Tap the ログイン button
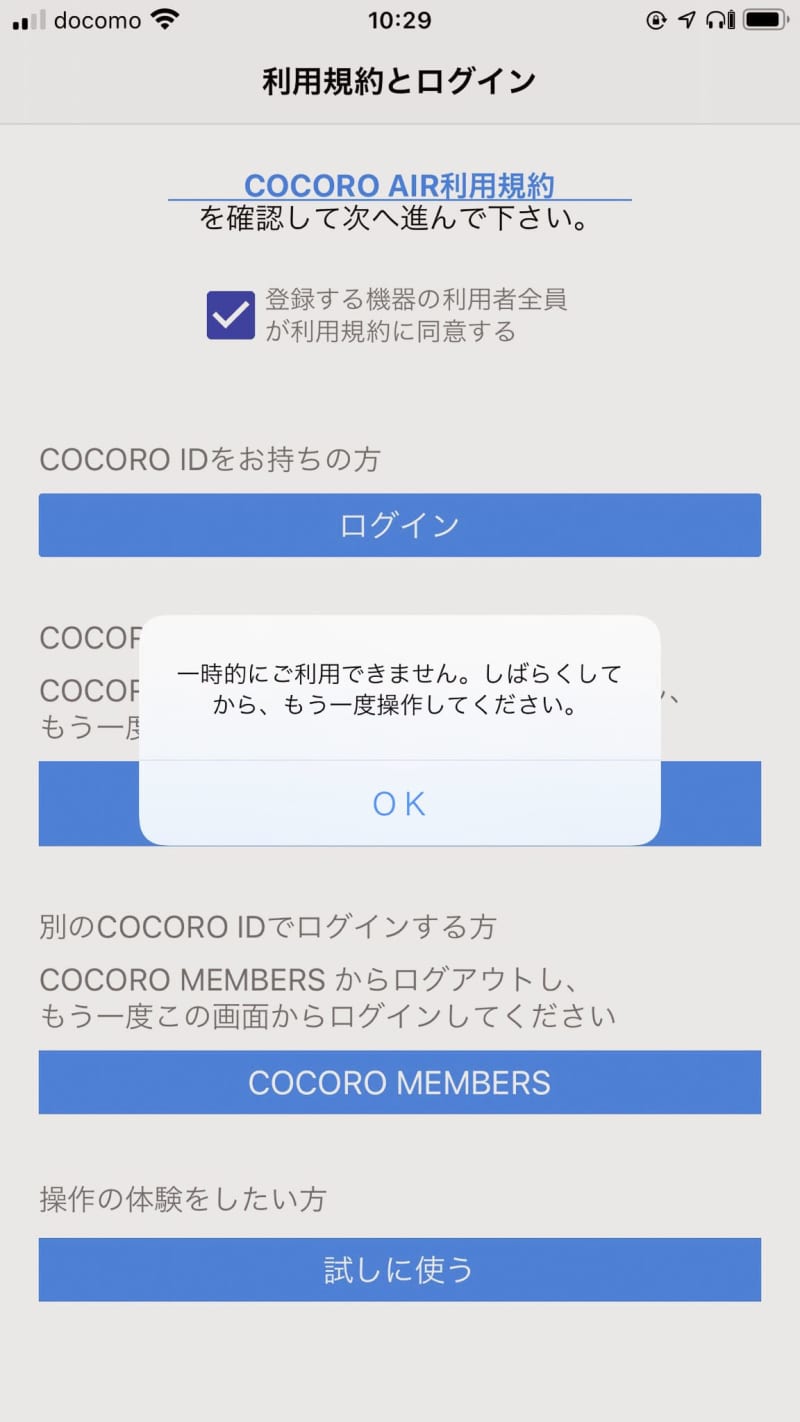800x1422 pixels. [x=399, y=525]
